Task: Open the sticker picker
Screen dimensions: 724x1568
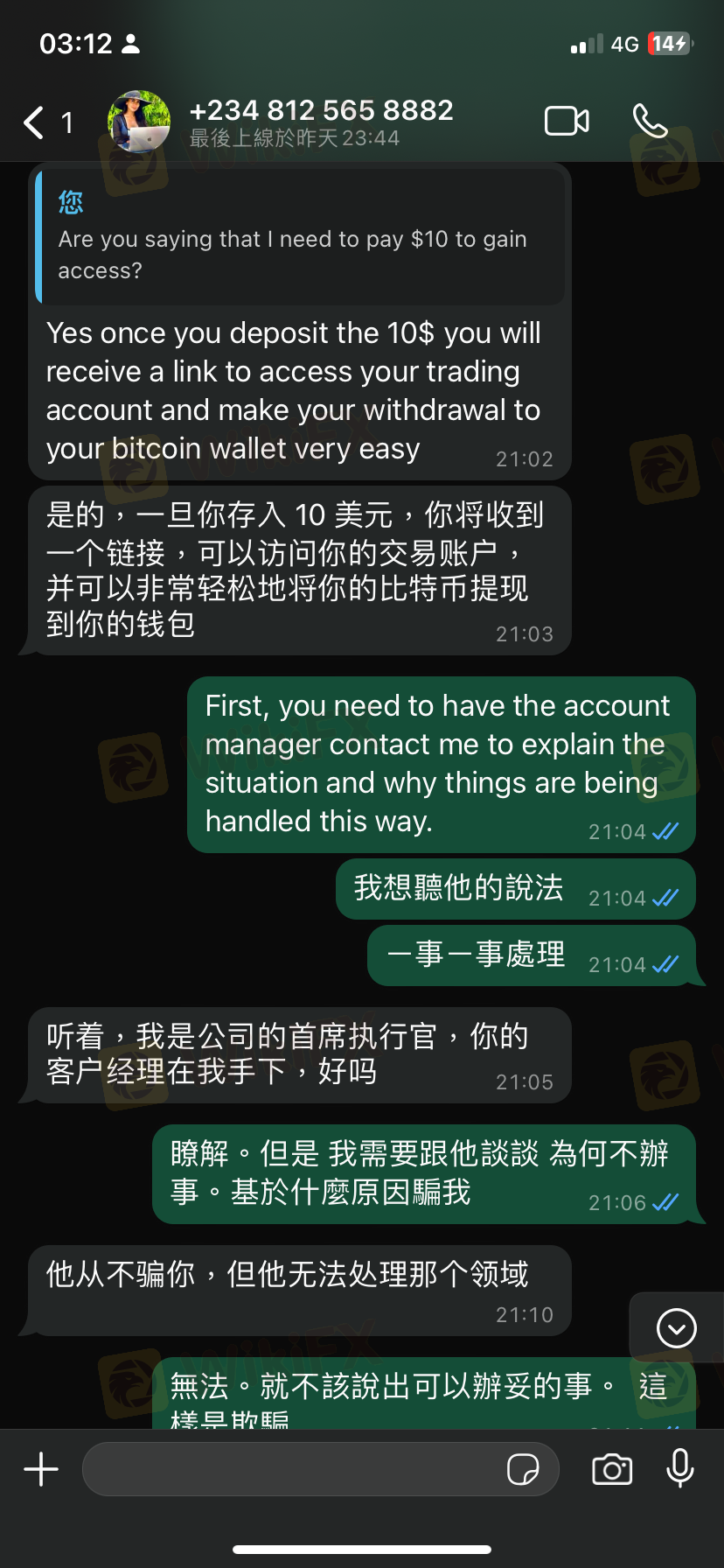Action: tap(523, 1469)
